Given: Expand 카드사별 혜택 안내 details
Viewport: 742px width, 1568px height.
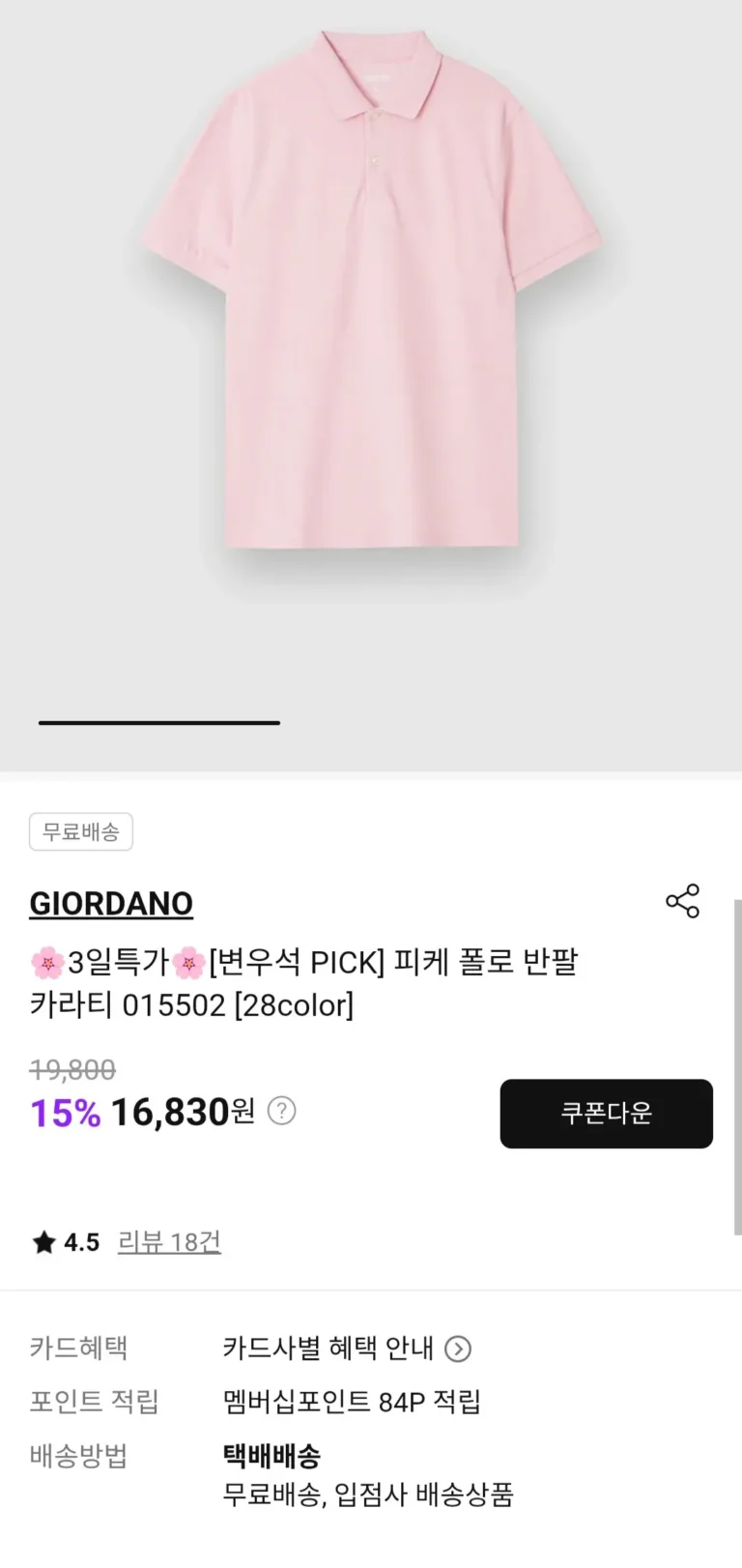Looking at the screenshot, I should pyautogui.click(x=457, y=1349).
